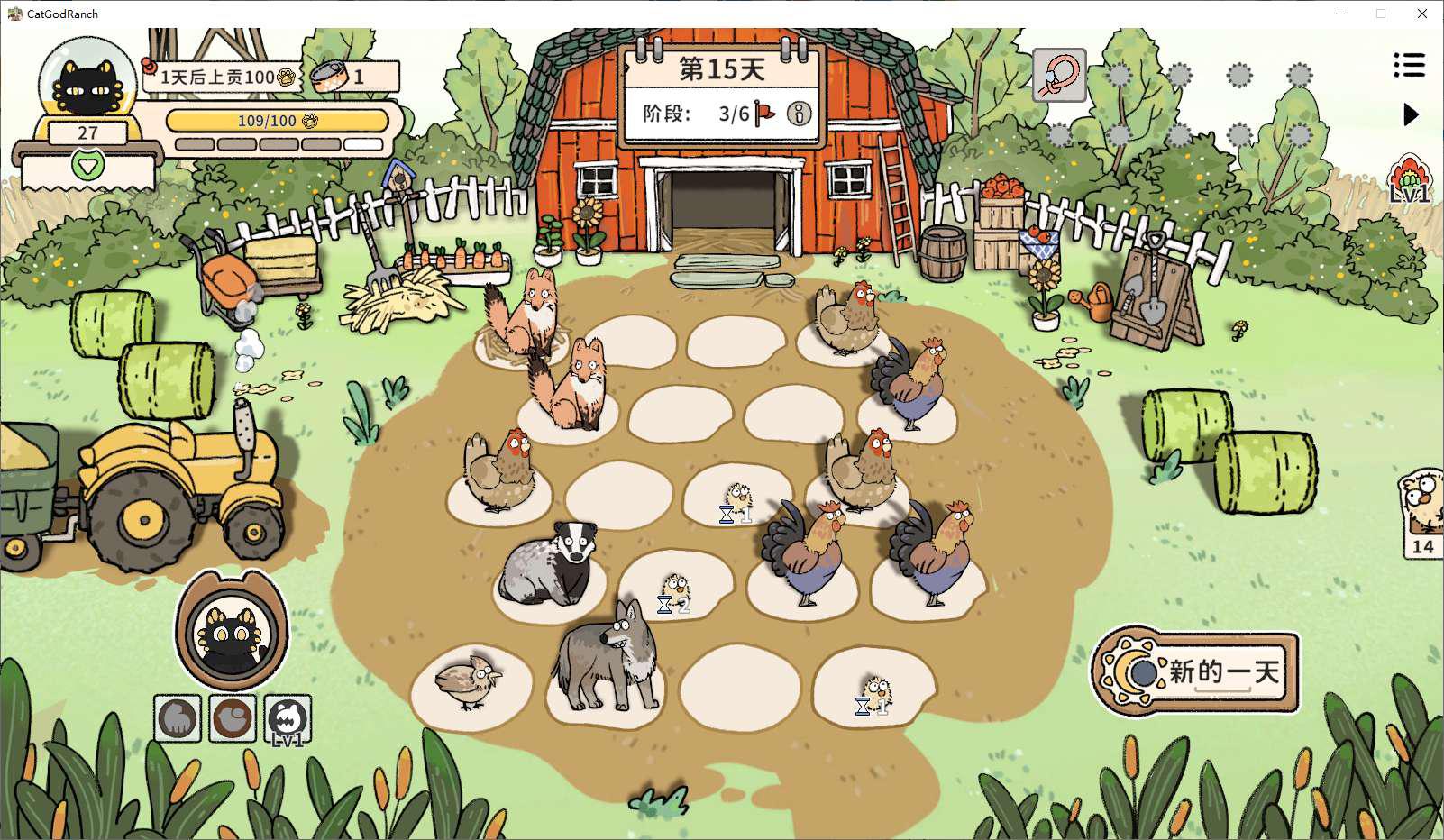Open the hamster card deck showing 14

(x=1422, y=510)
